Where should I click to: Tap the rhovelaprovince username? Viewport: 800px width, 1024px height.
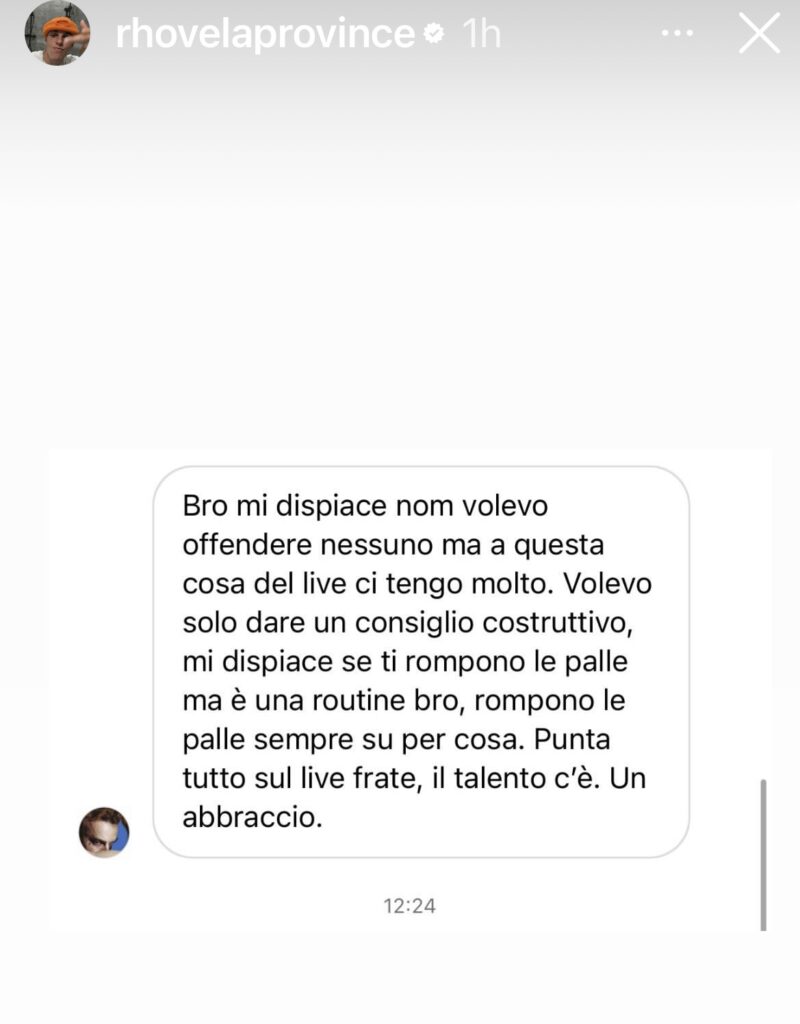pyautogui.click(x=265, y=34)
